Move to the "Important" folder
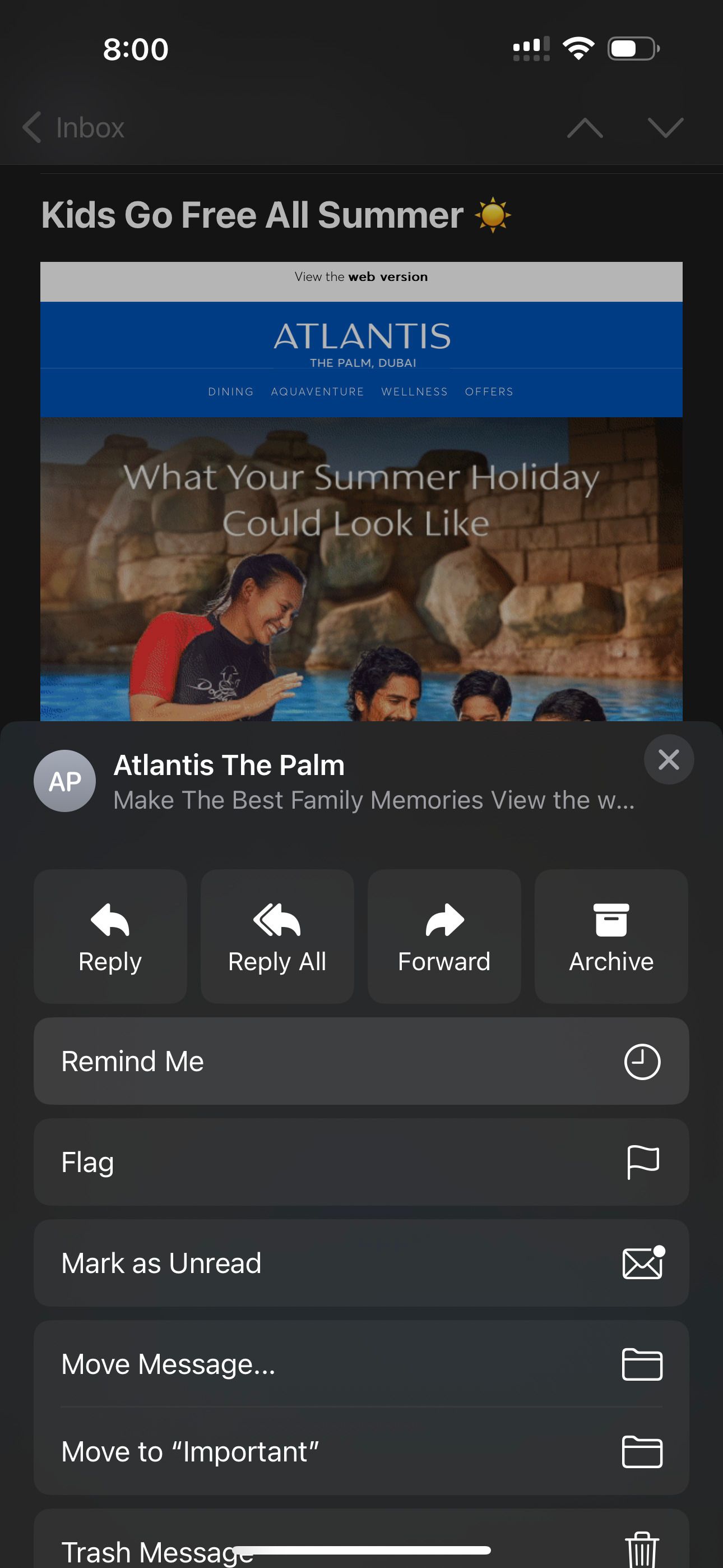This screenshot has width=723, height=1568. coord(361,1452)
